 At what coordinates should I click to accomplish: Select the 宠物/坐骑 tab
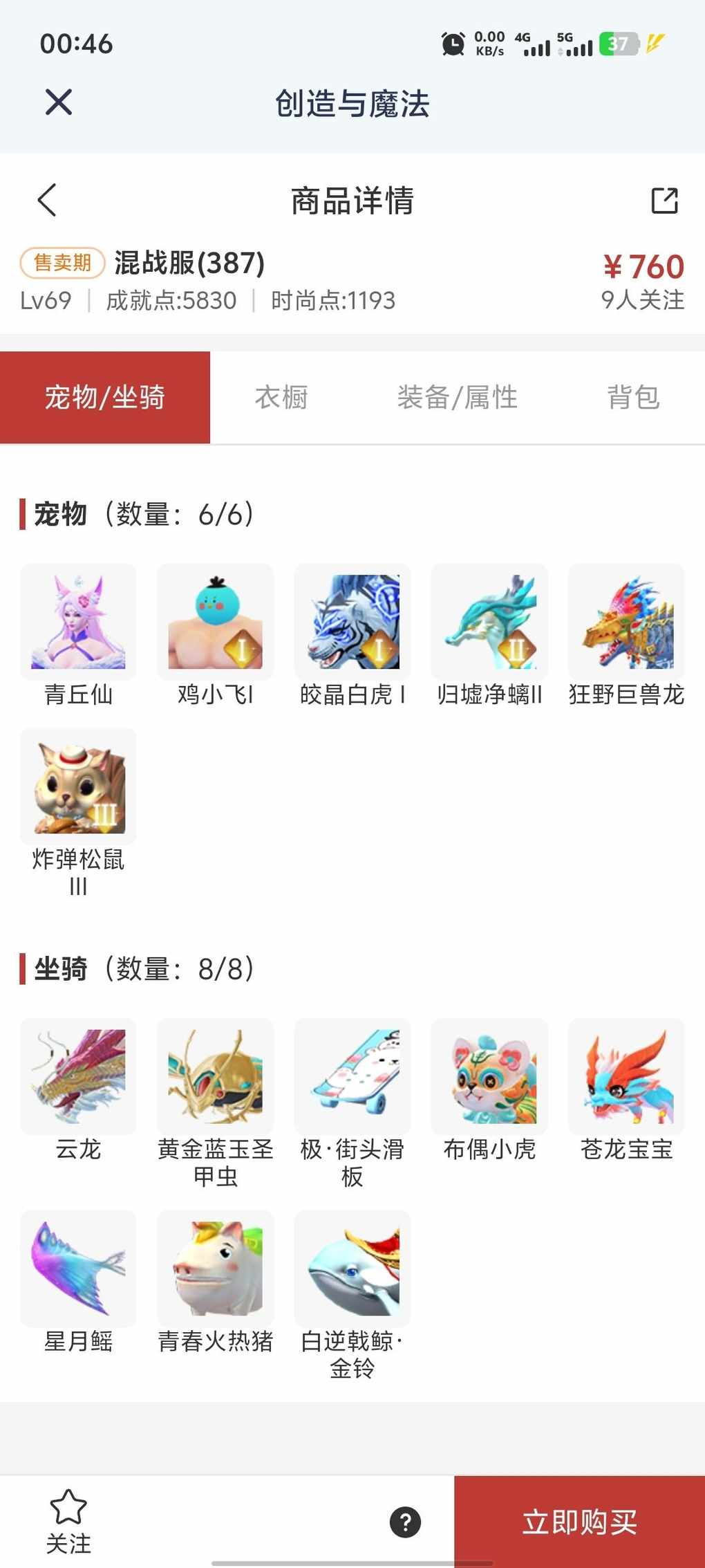point(105,398)
